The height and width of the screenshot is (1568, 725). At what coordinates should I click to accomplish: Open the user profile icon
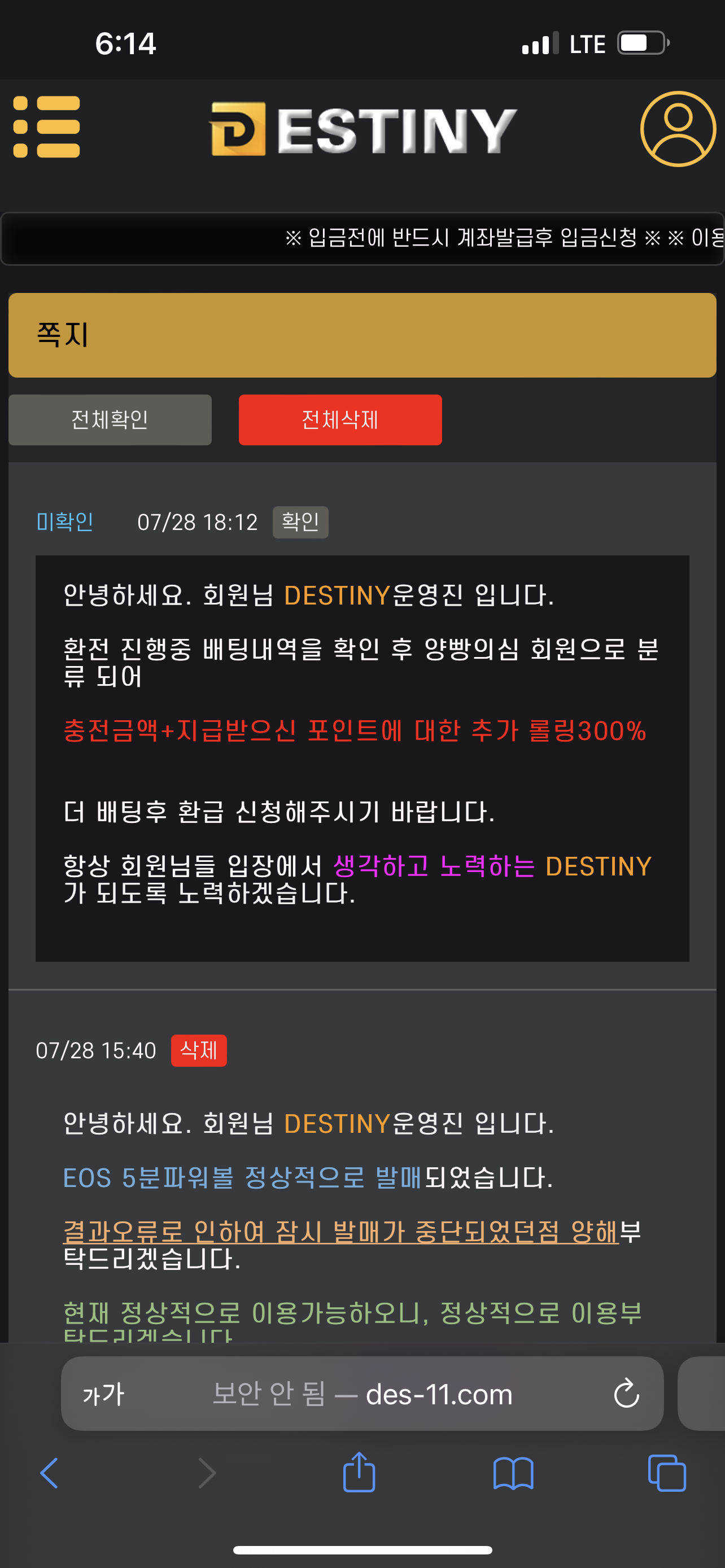(x=678, y=129)
